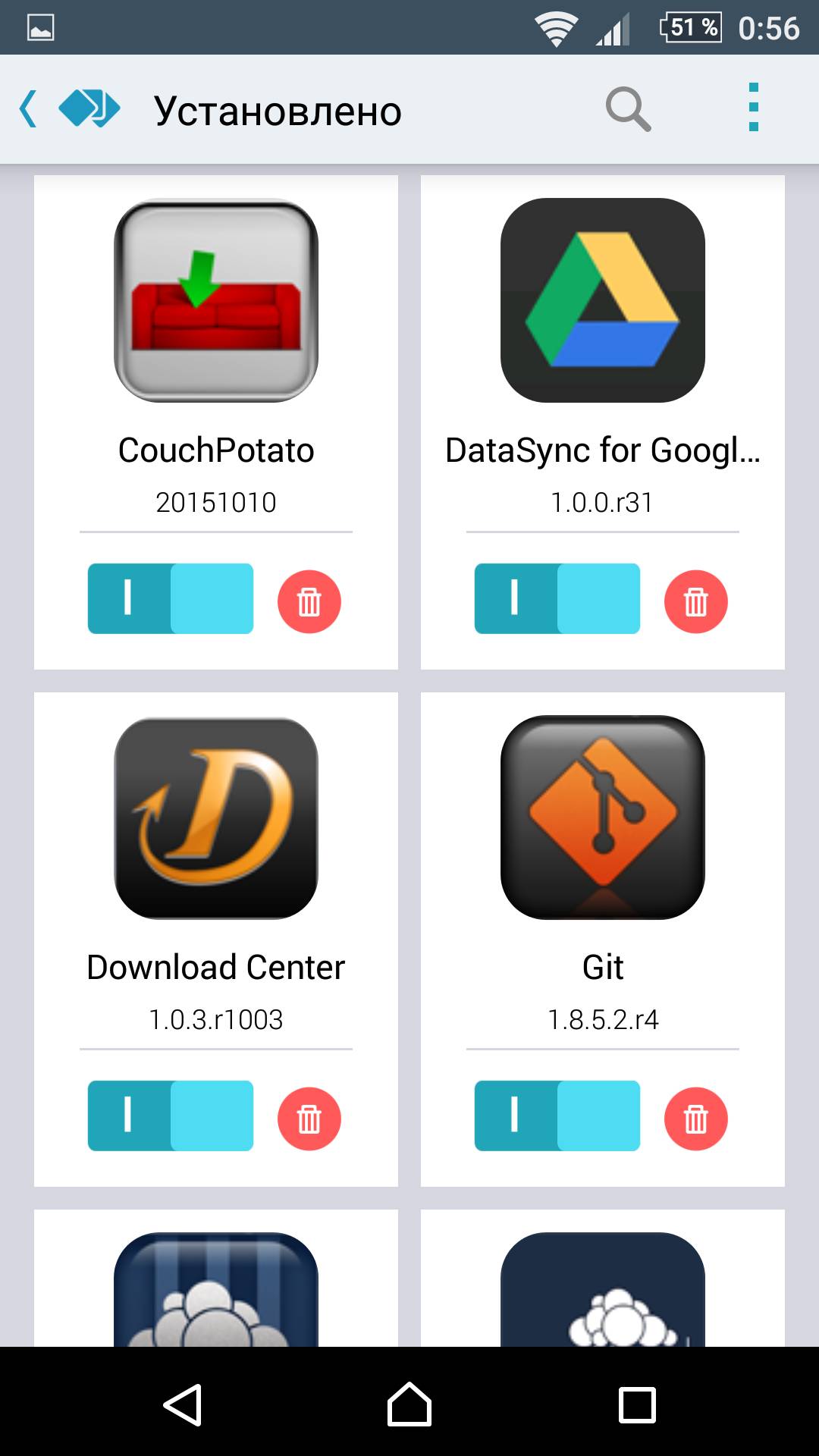Toggle the Git run switch
The width and height of the screenshot is (819, 1456).
557,1116
